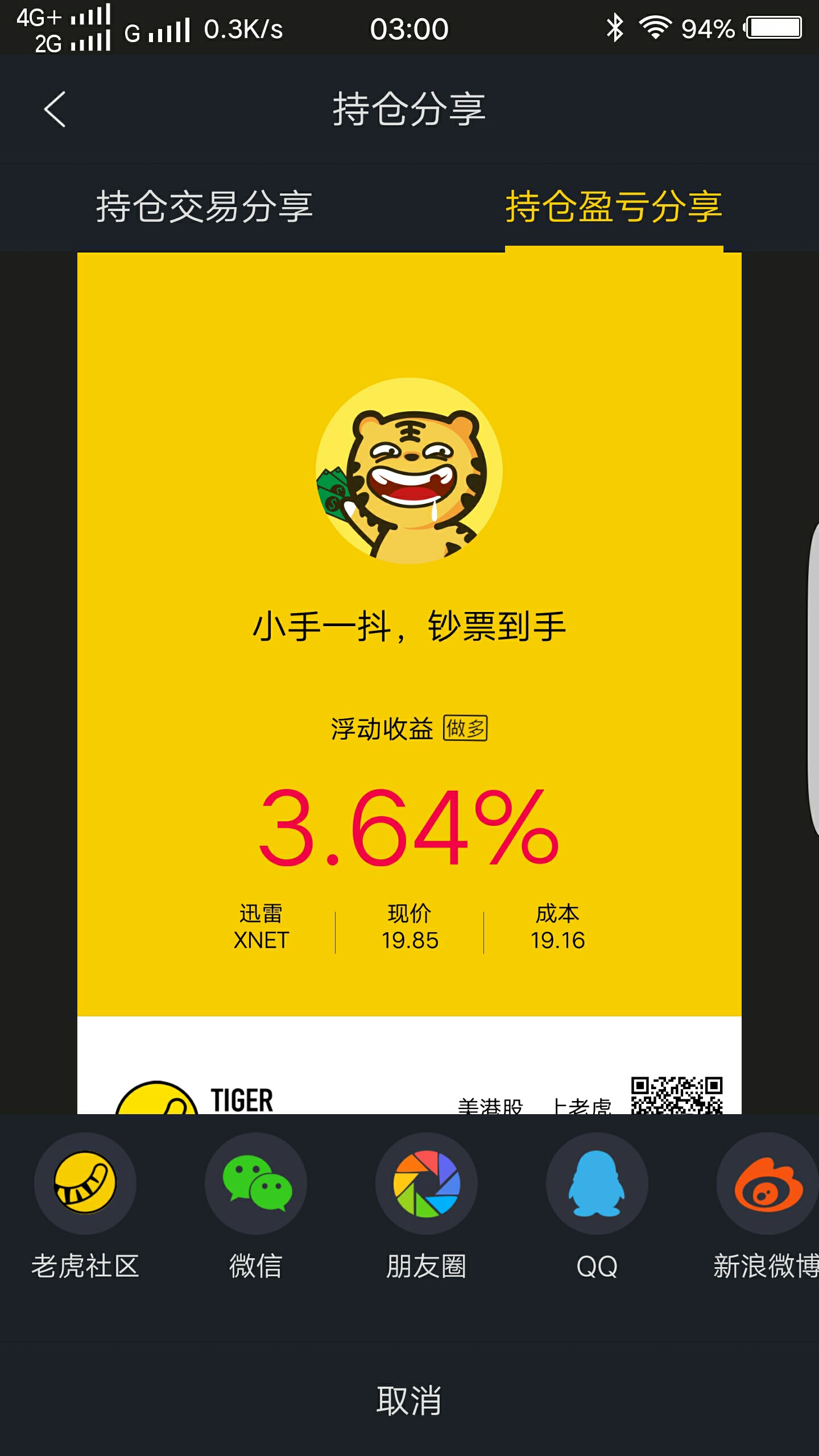This screenshot has height=1456, width=819.
Task: Select the 持仓盈亏分享 tab
Action: click(x=614, y=207)
